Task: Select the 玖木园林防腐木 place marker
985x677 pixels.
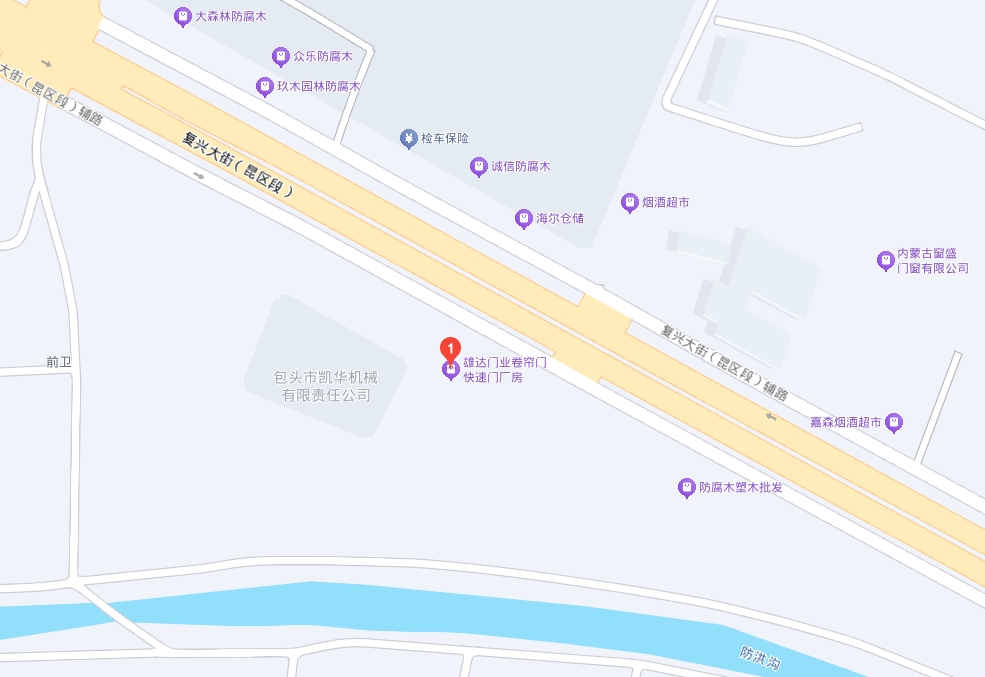Action: (x=264, y=86)
